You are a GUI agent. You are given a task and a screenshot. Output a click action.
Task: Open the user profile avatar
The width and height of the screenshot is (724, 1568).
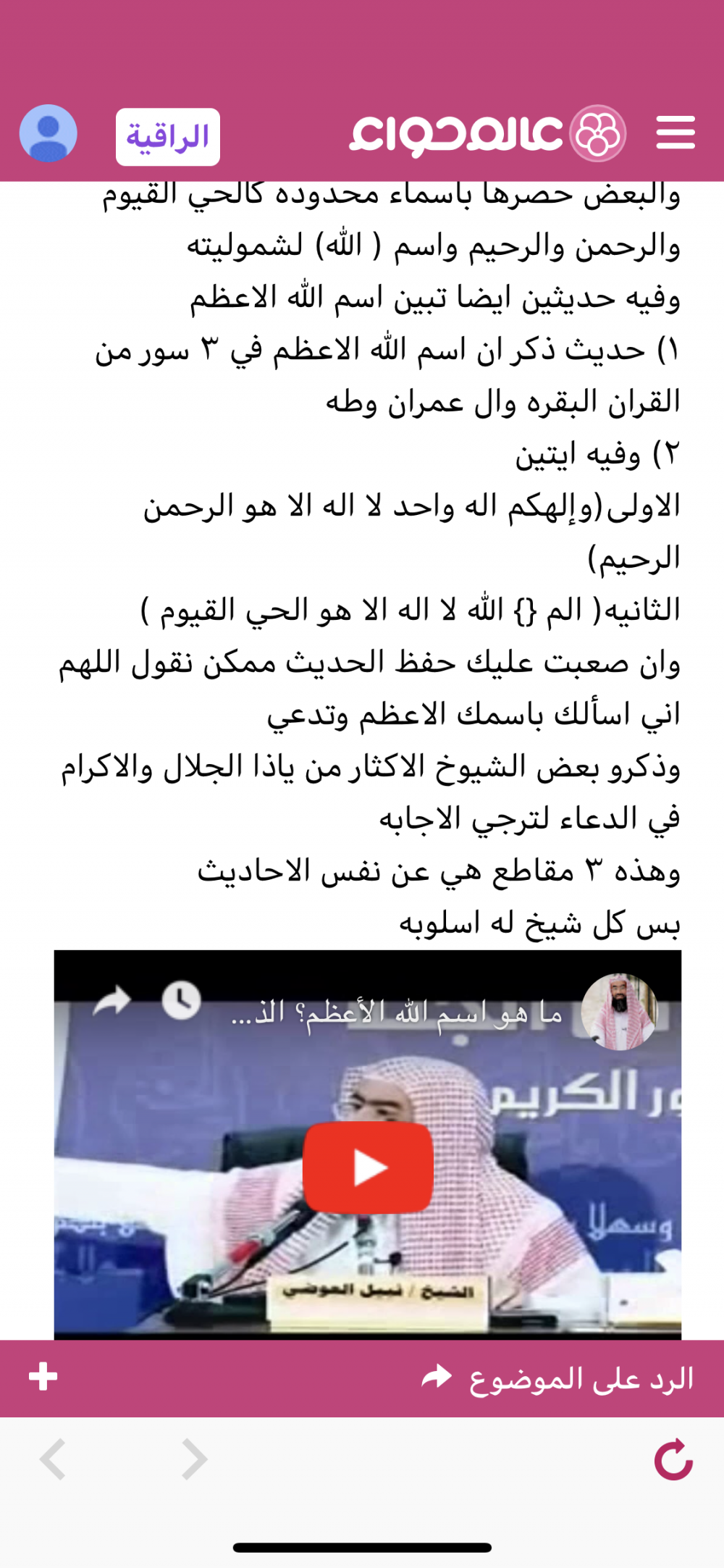(49, 133)
